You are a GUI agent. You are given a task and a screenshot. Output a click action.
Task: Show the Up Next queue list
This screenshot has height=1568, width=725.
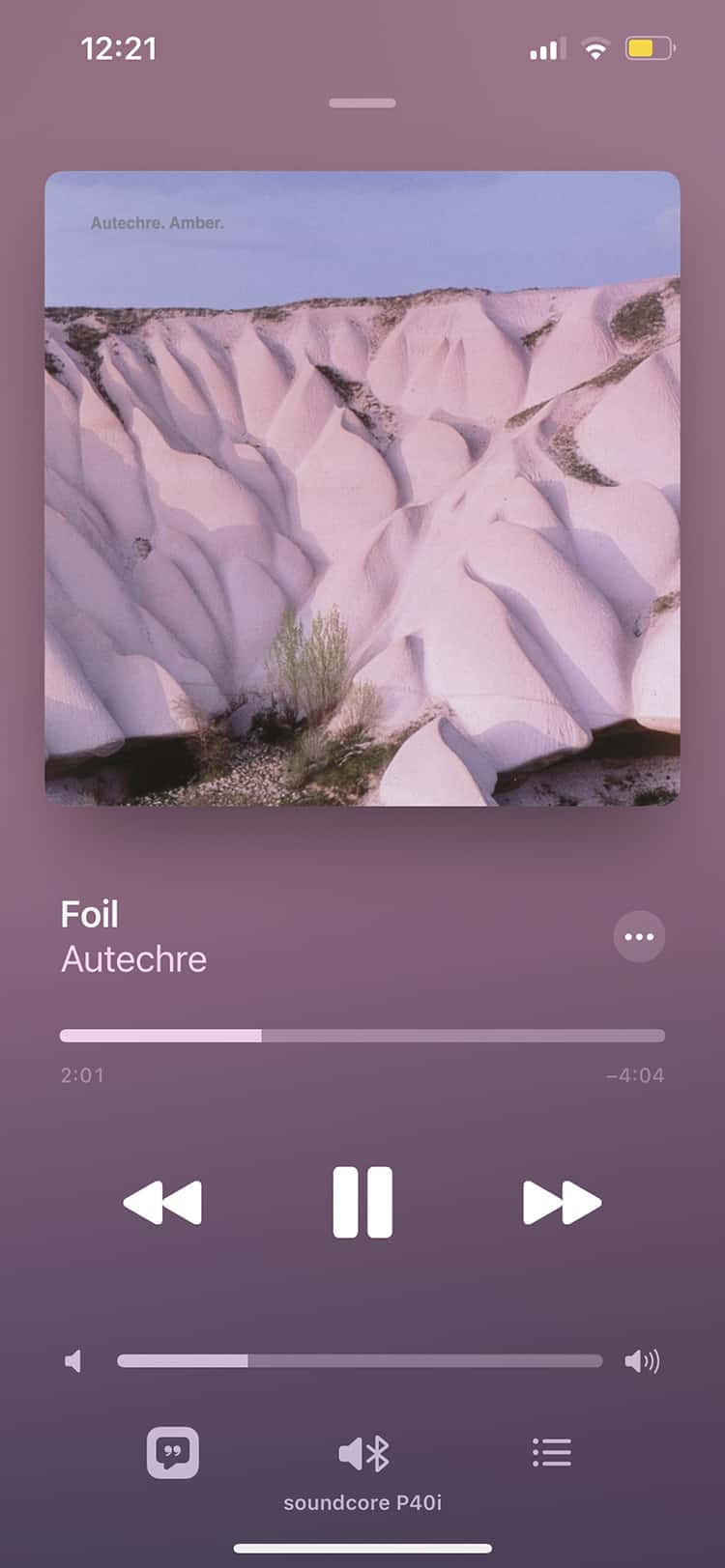tap(552, 1452)
